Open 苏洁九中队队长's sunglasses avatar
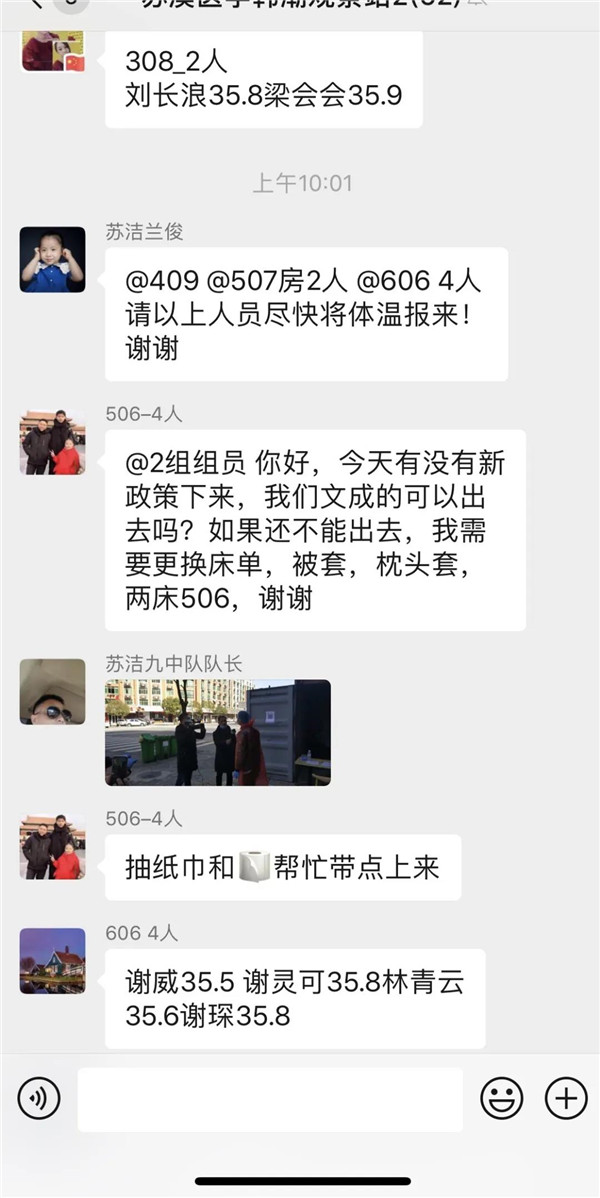The image size is (600, 1198). coord(52,691)
